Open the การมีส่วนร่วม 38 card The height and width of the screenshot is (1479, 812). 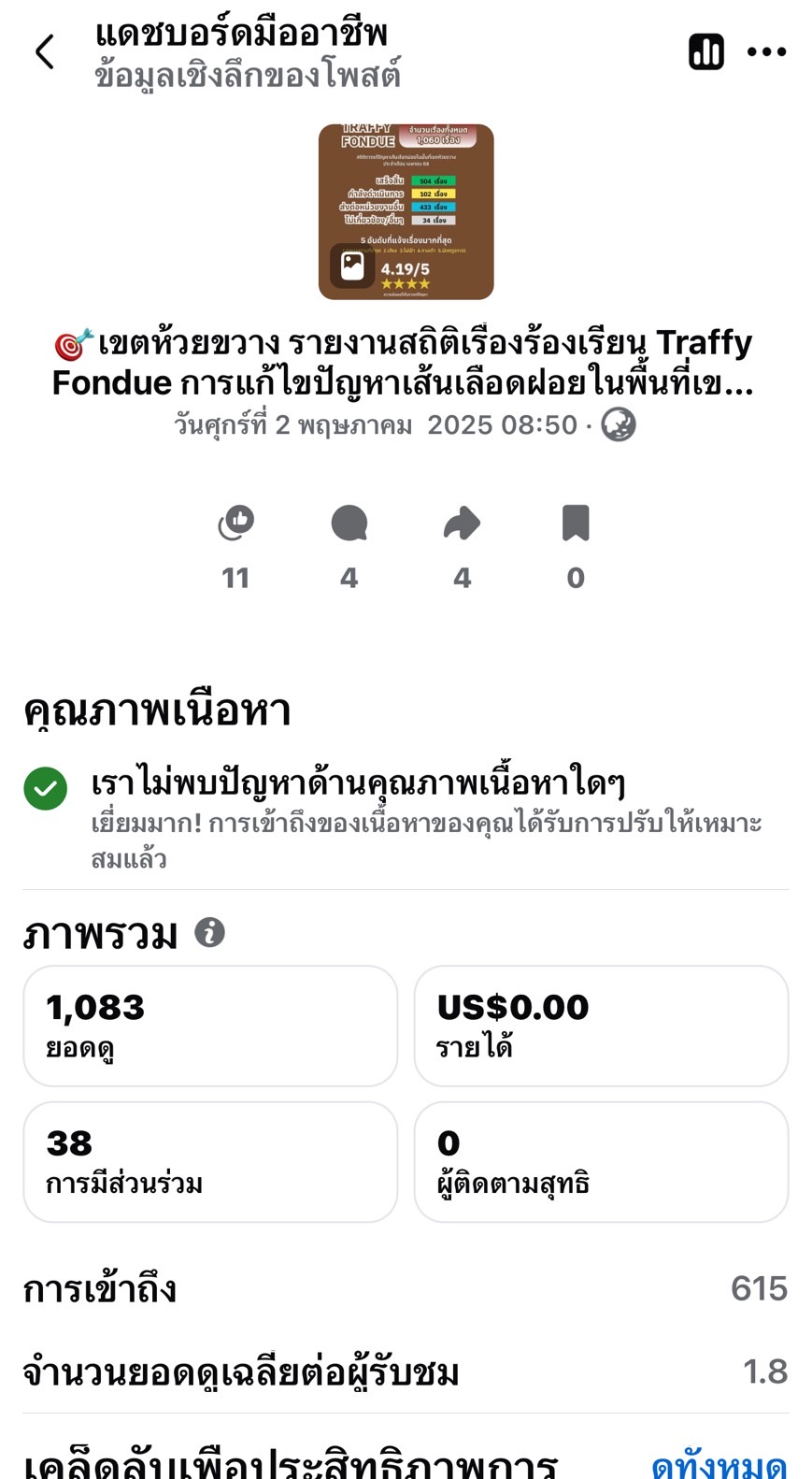pos(210,1162)
